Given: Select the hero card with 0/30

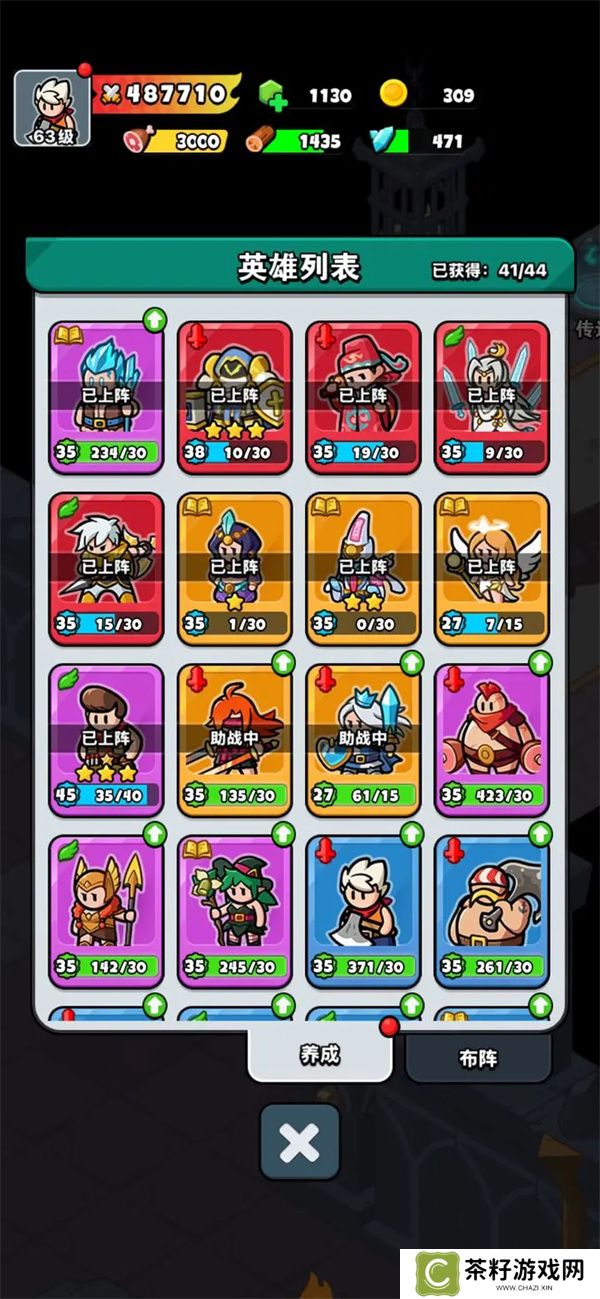Looking at the screenshot, I should pos(363,567).
